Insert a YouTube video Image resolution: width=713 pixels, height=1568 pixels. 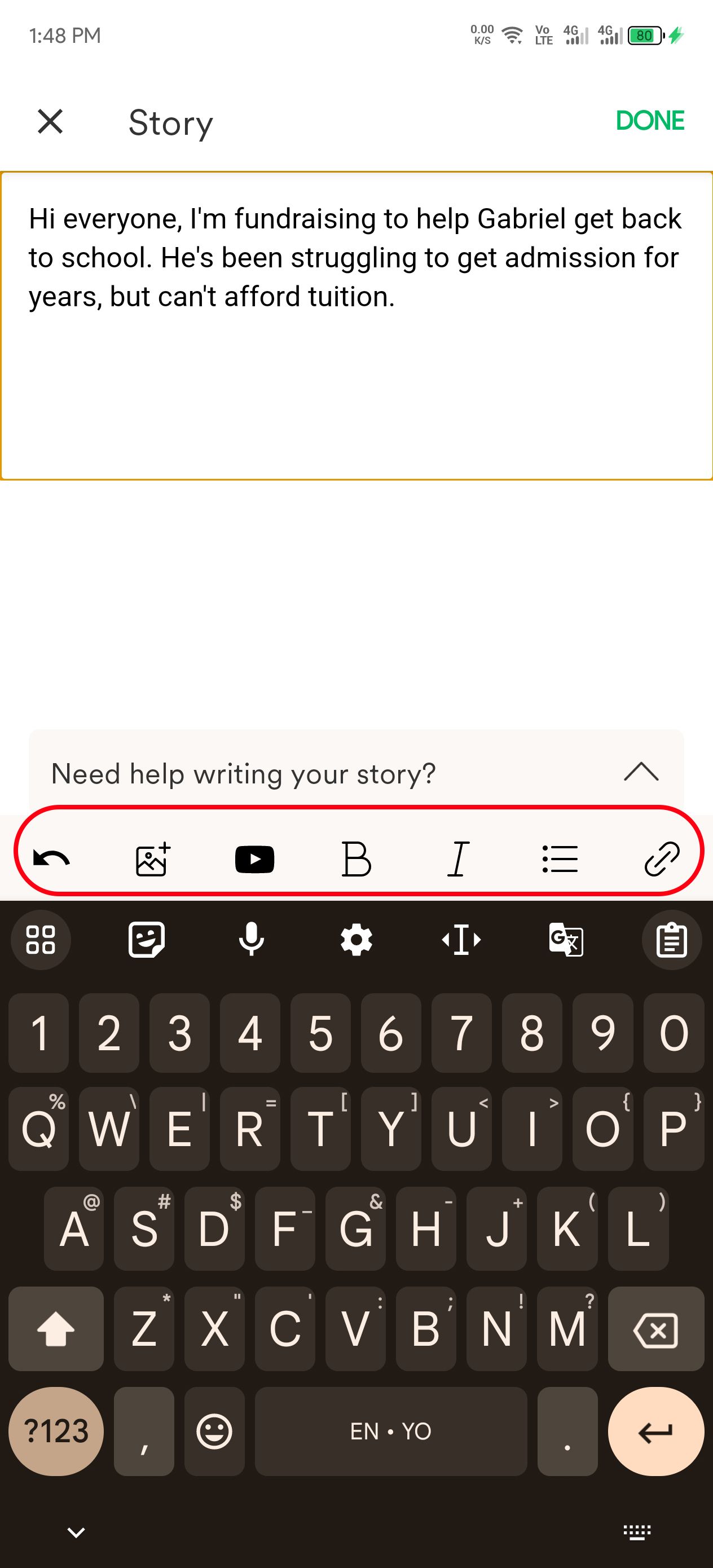[254, 859]
